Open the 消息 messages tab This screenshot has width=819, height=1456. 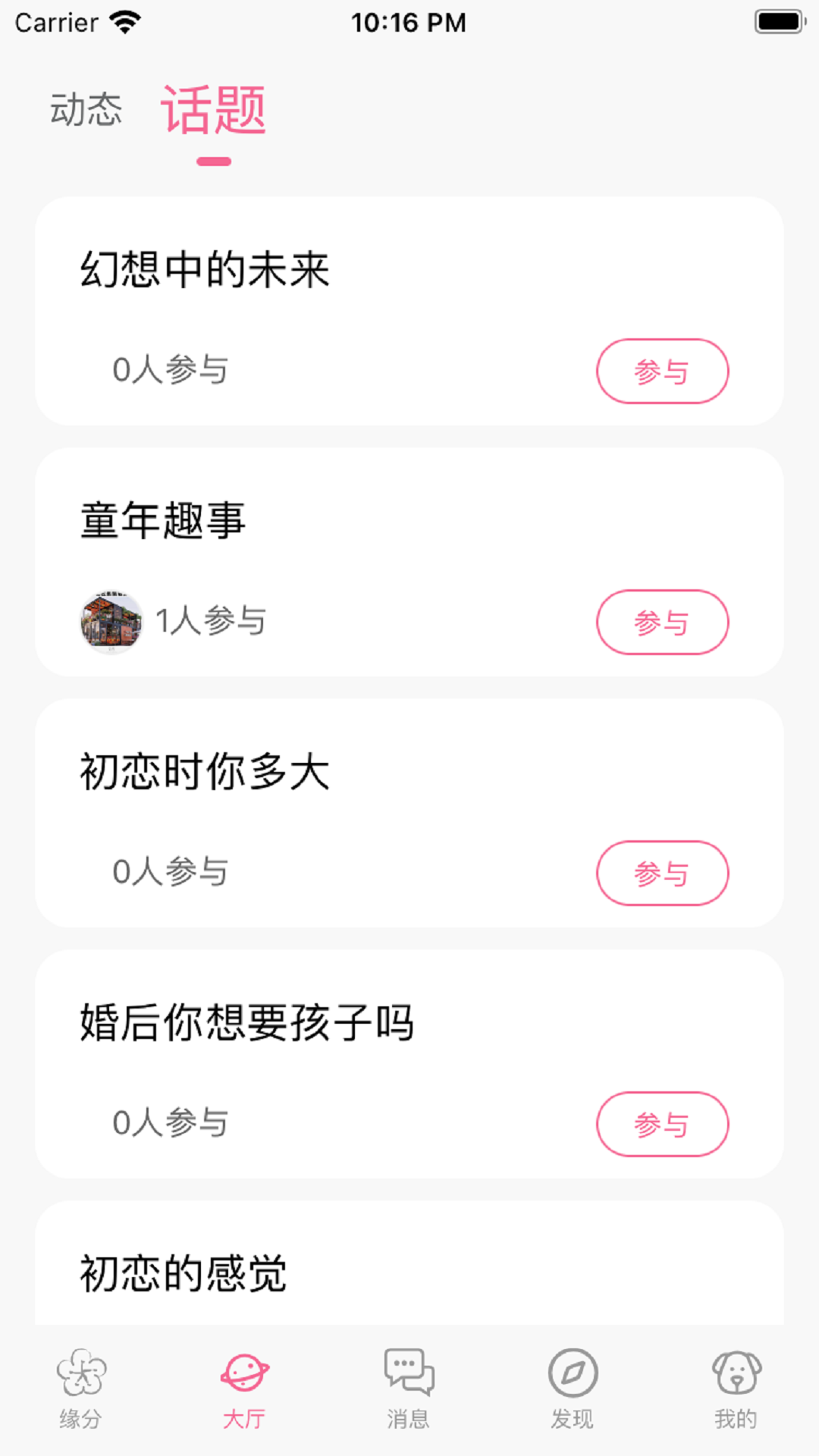click(x=409, y=1389)
